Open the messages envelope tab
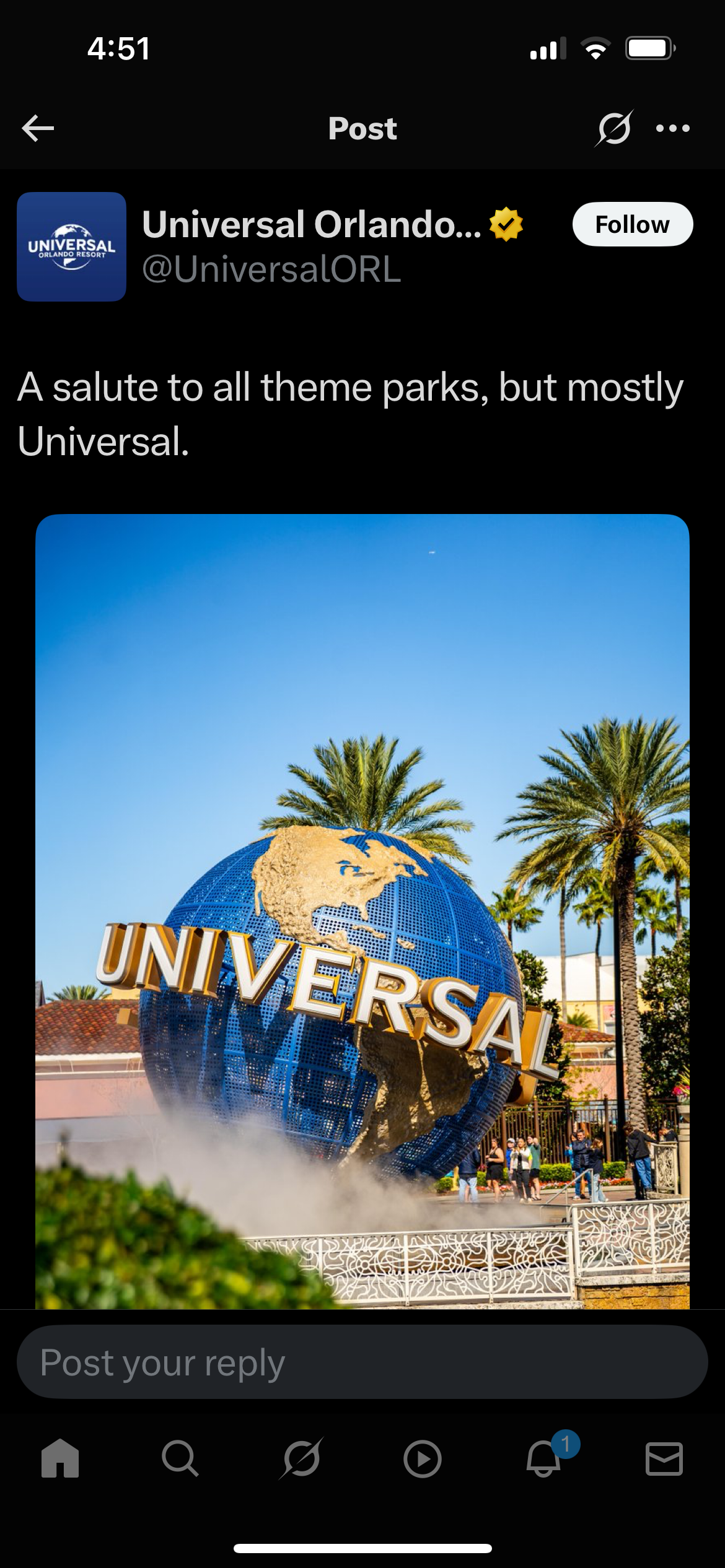The width and height of the screenshot is (725, 1568). 664,1459
